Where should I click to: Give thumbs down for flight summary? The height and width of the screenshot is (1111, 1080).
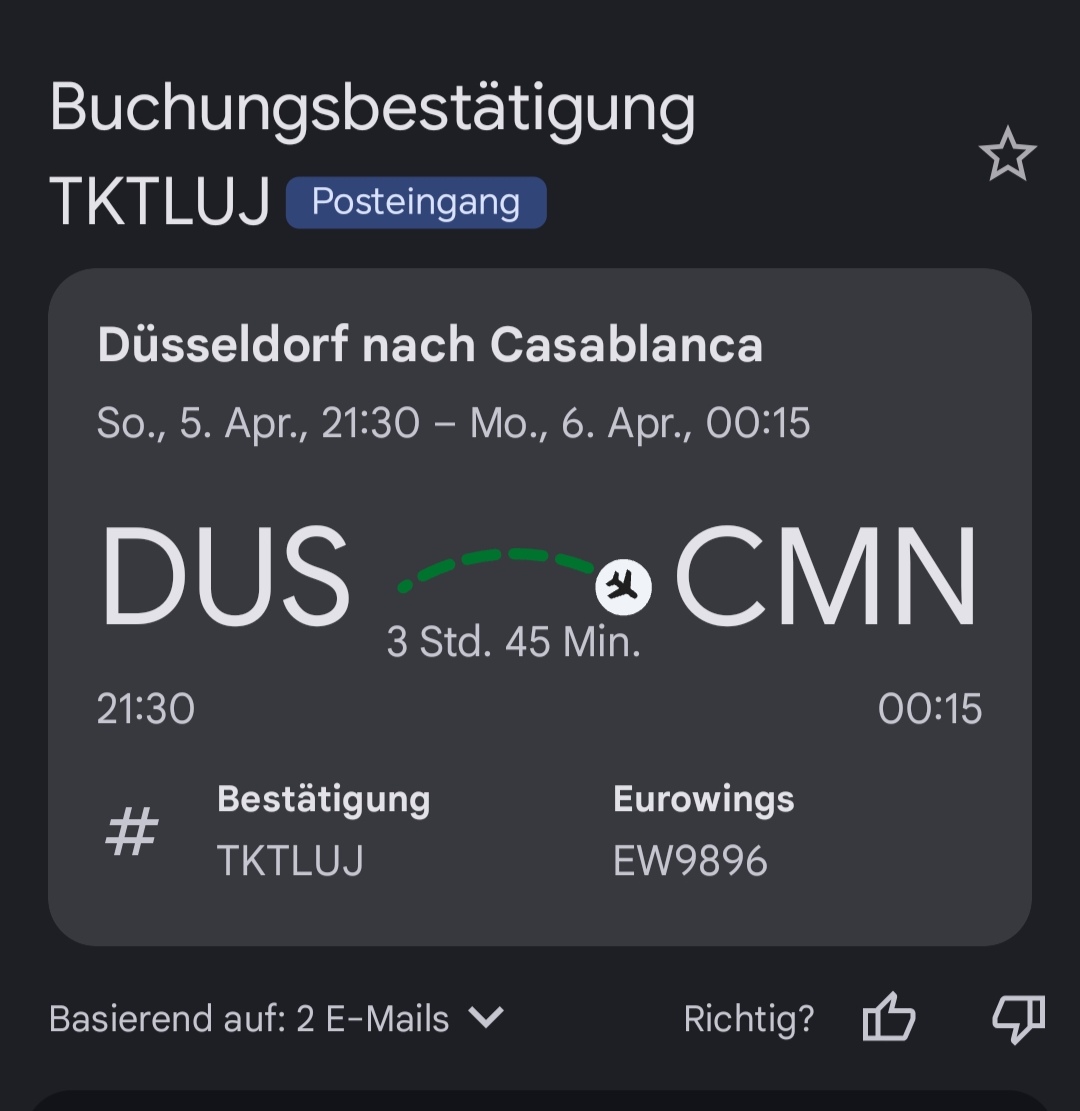1018,1019
